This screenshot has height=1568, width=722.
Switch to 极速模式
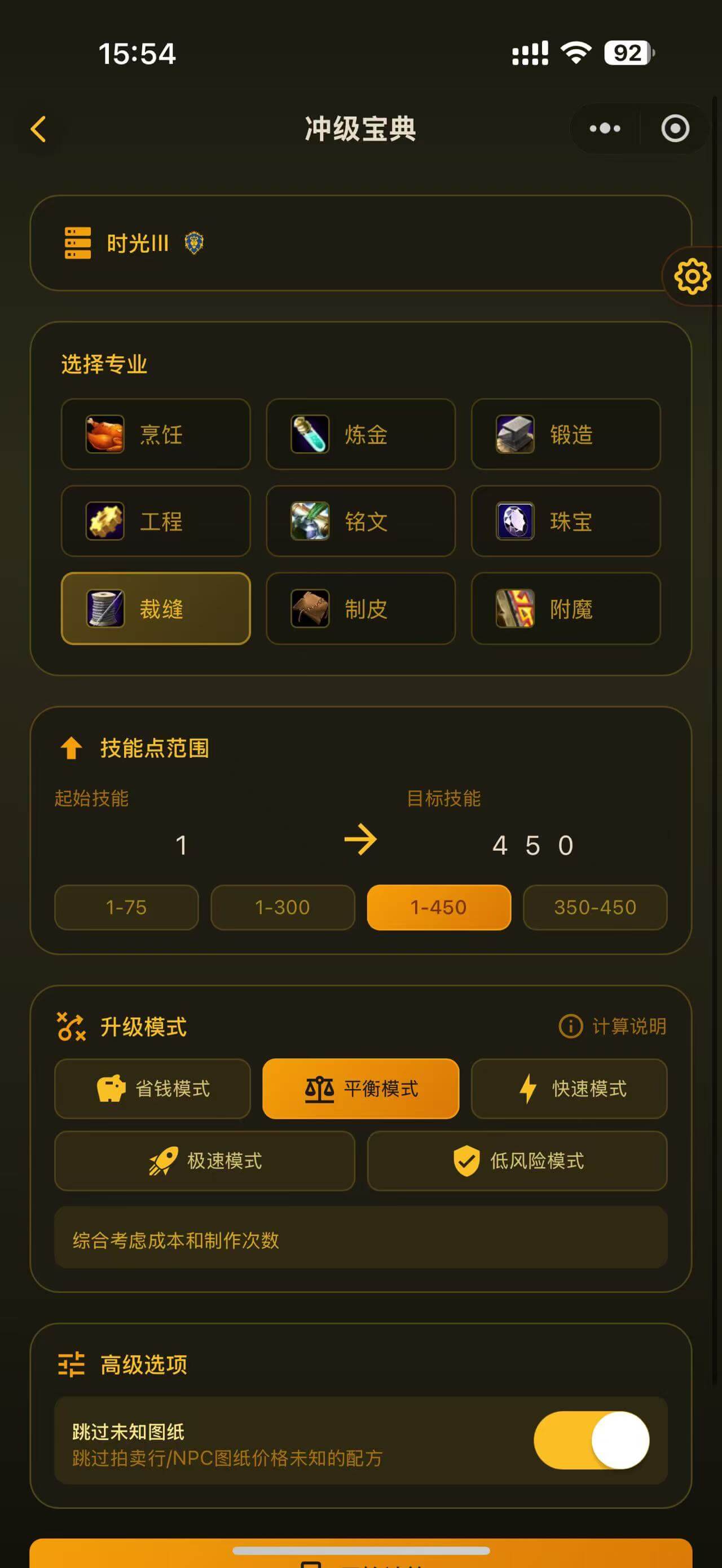click(x=205, y=1161)
